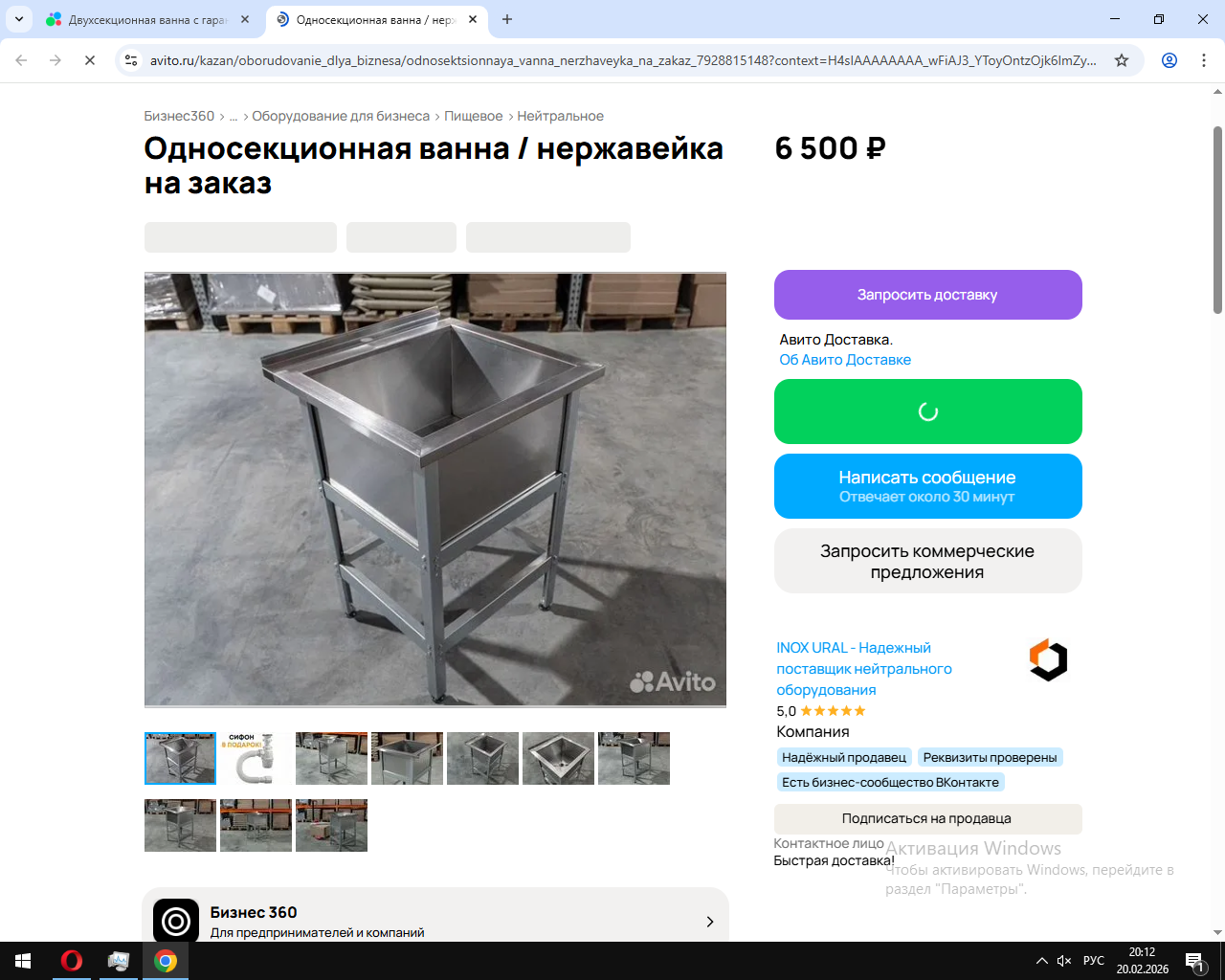Tap Запросить доставку button

927,295
